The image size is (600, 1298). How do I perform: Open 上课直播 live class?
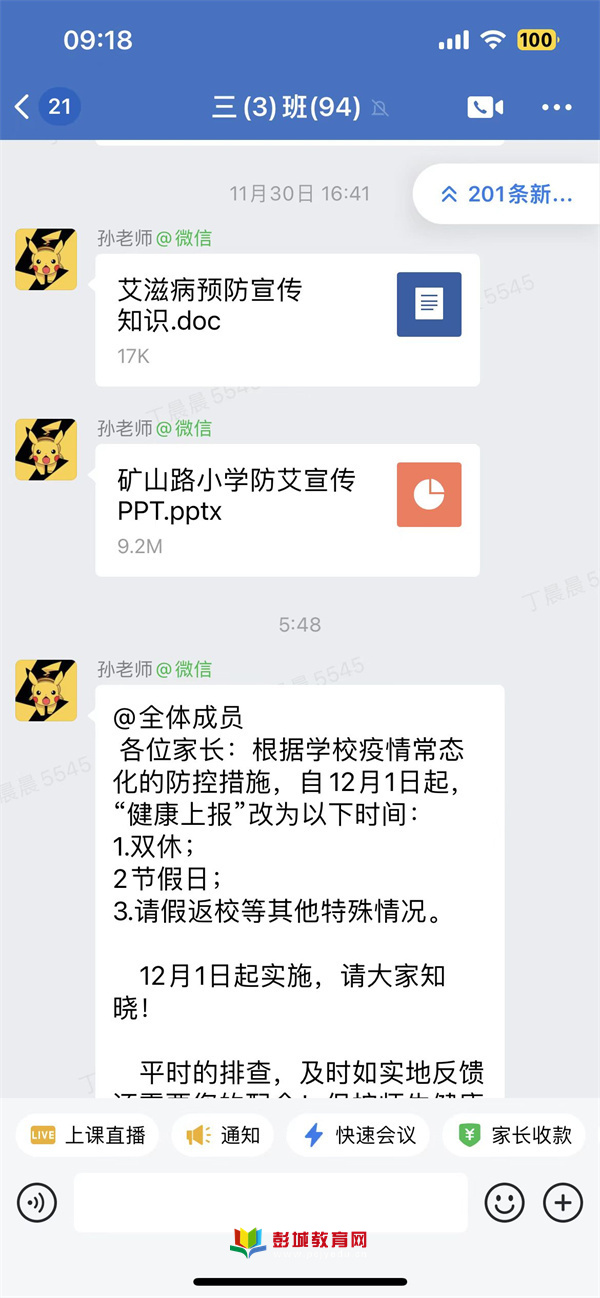[x=87, y=1135]
